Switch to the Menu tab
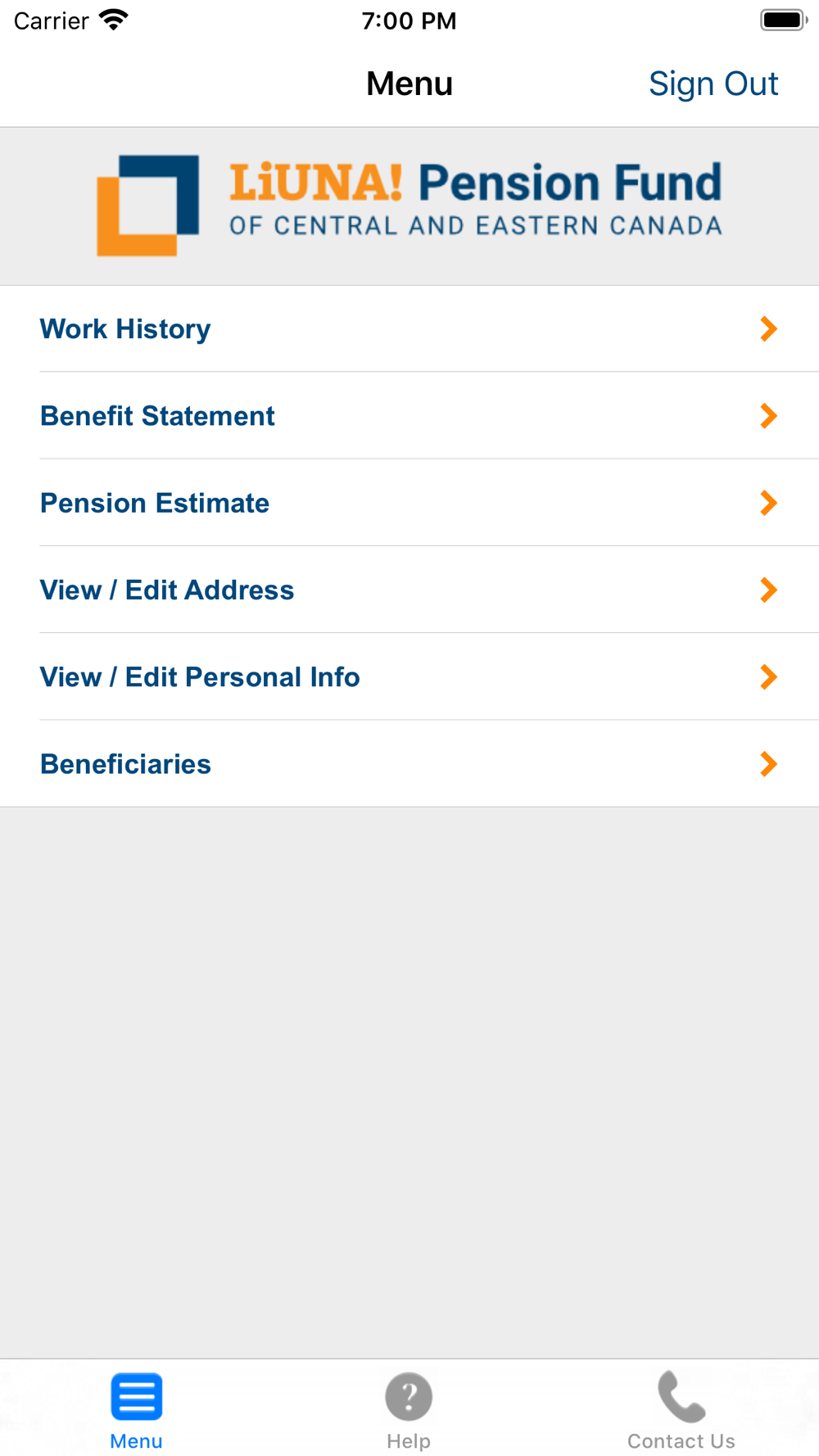 pyautogui.click(x=136, y=1410)
